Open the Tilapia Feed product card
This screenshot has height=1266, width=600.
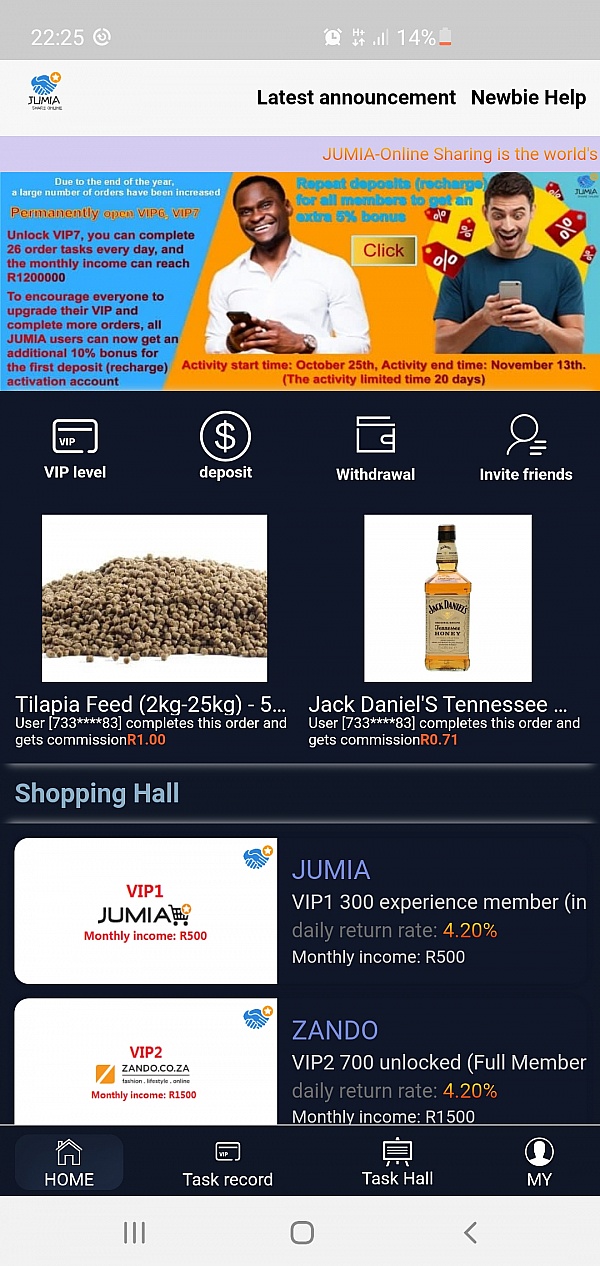pyautogui.click(x=154, y=631)
